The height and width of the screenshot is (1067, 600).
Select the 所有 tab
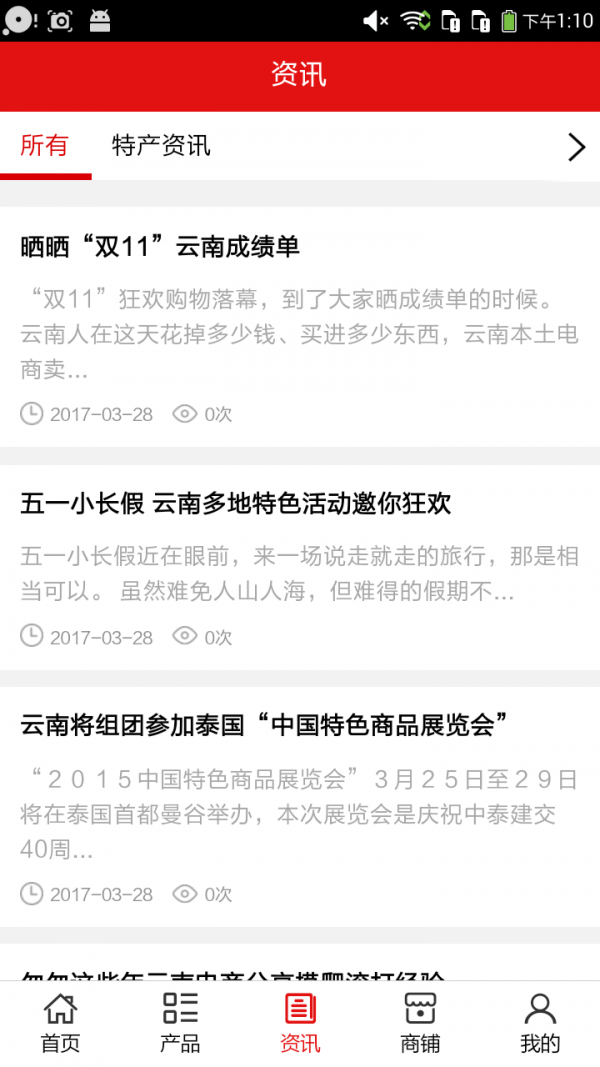click(45, 146)
